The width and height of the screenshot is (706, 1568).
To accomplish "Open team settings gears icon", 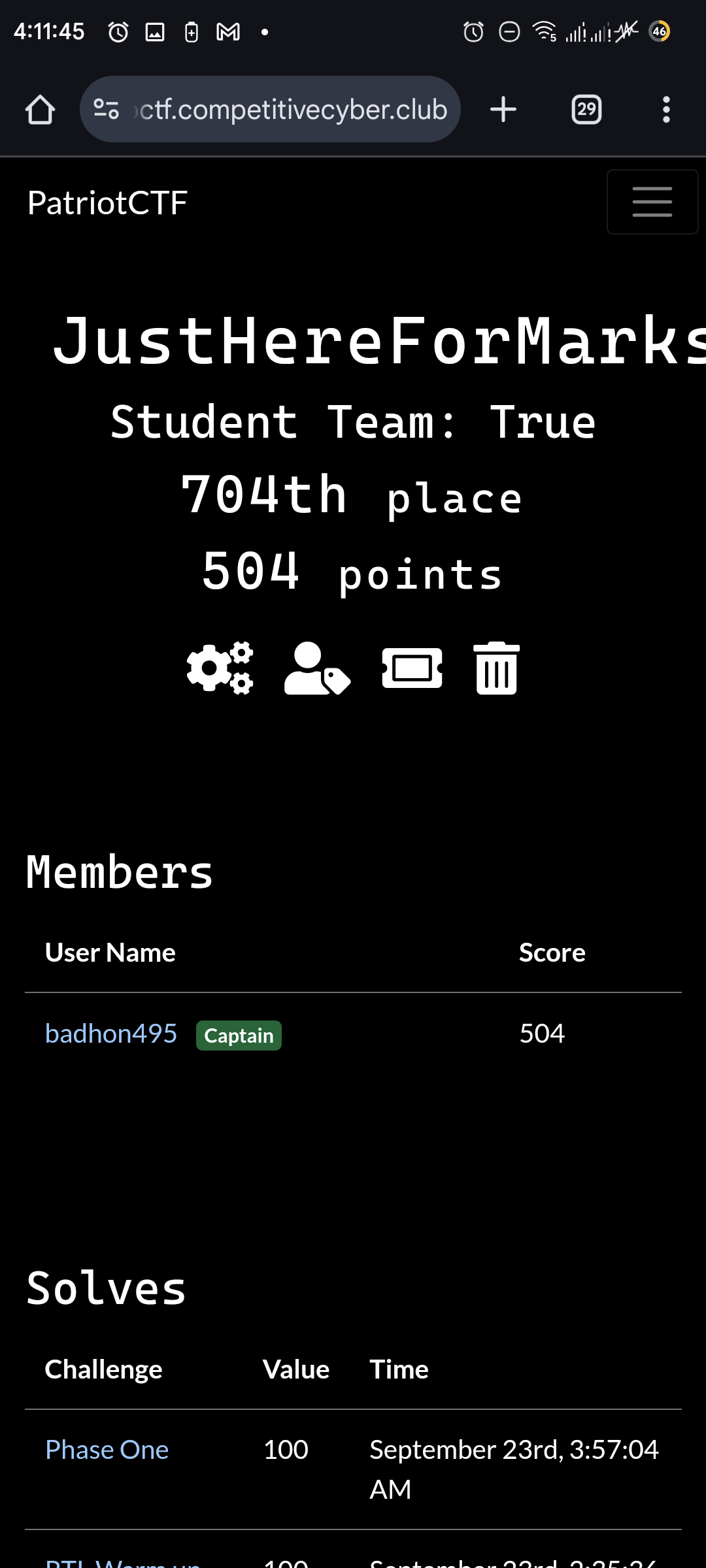I will 220,668.
